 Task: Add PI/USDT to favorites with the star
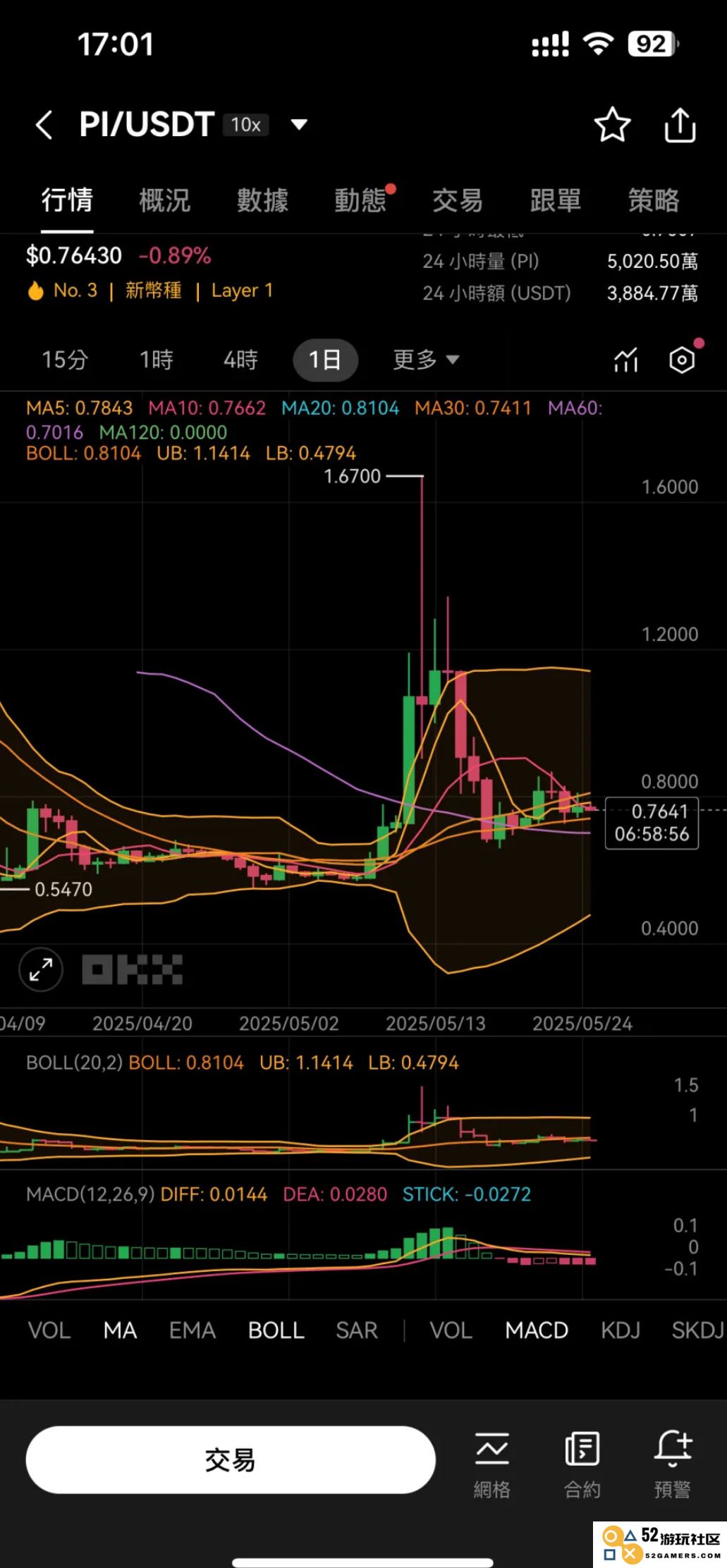coord(611,125)
